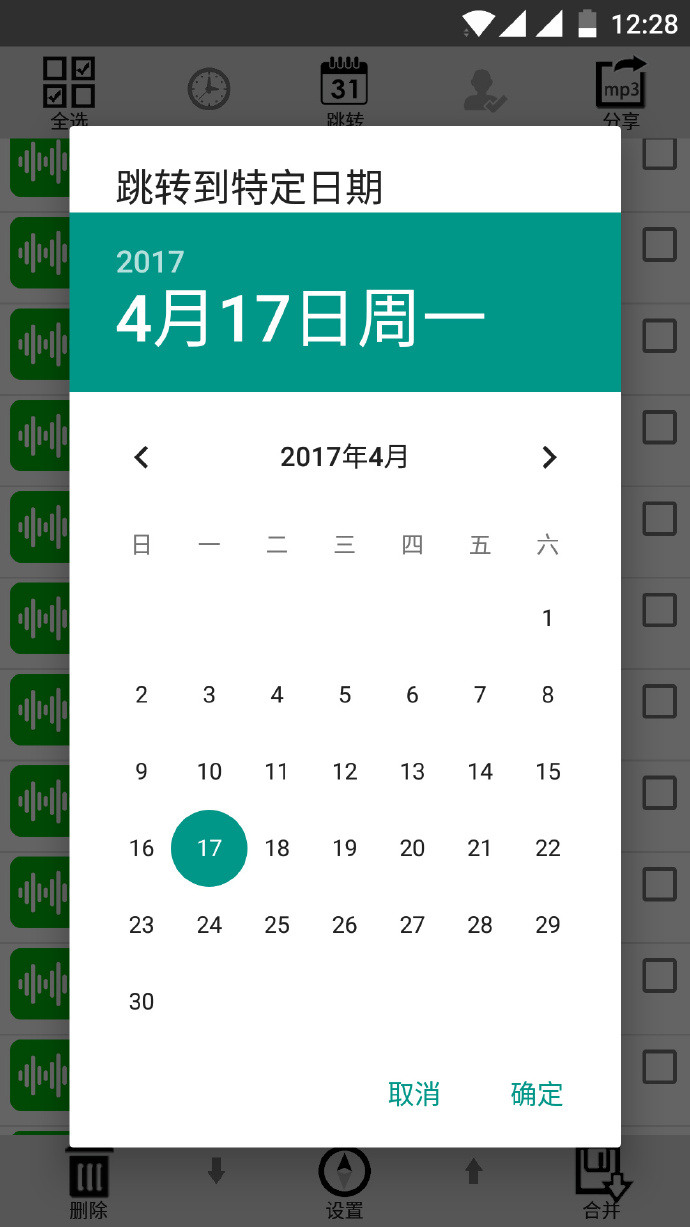
Task: Choose April 10 in the calendar
Action: click(209, 771)
